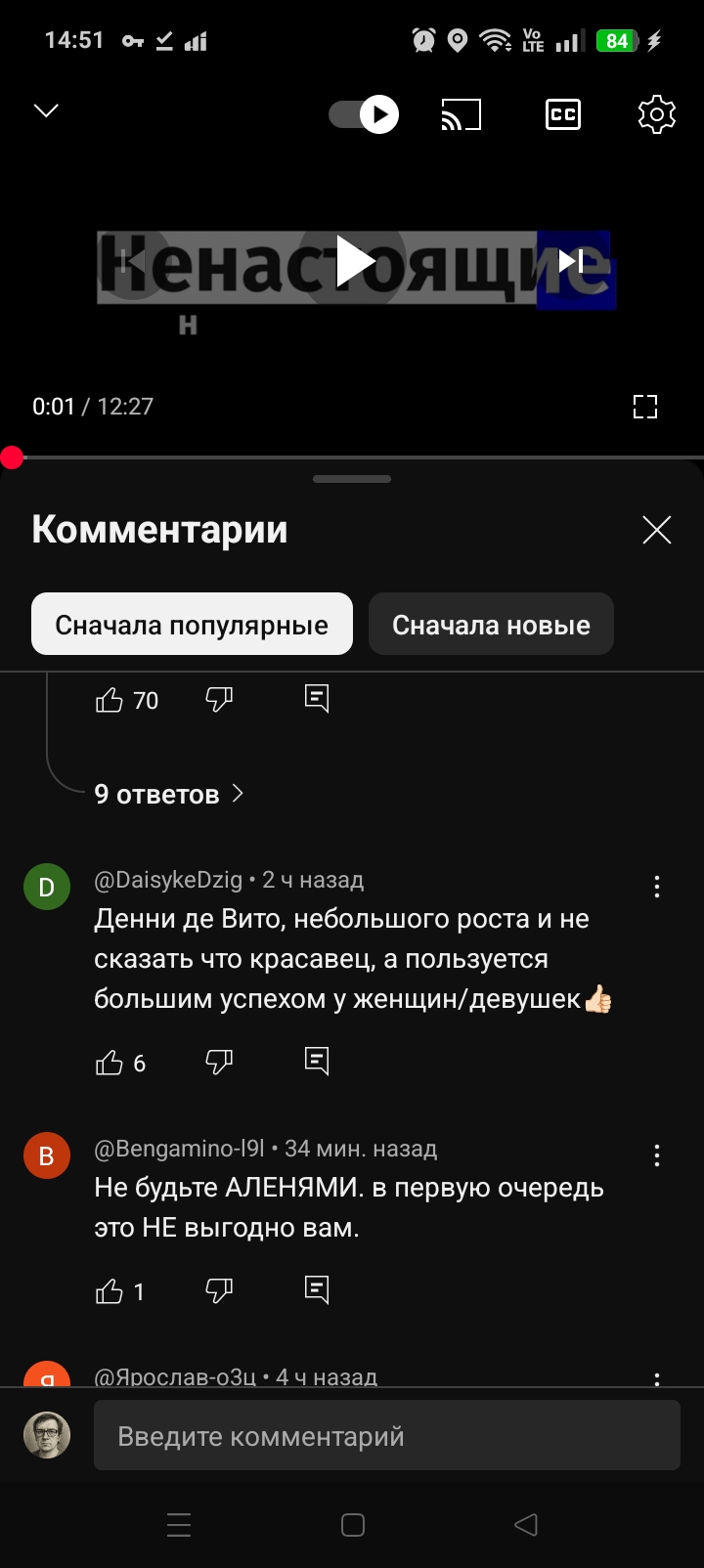Cast video to another device
704x1568 pixels.
point(462,115)
